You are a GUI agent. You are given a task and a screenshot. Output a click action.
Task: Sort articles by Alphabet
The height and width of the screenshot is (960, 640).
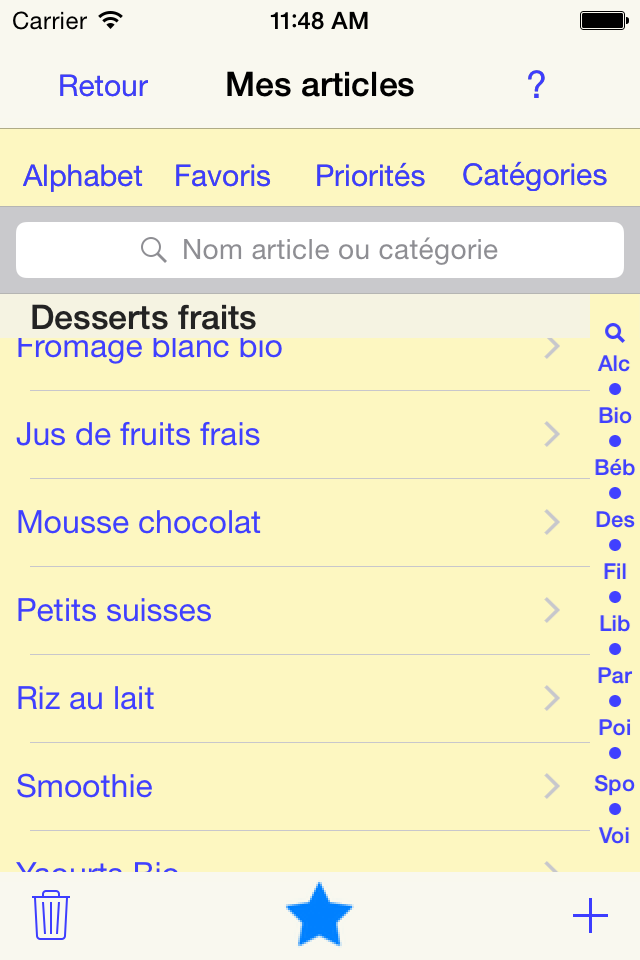click(83, 176)
